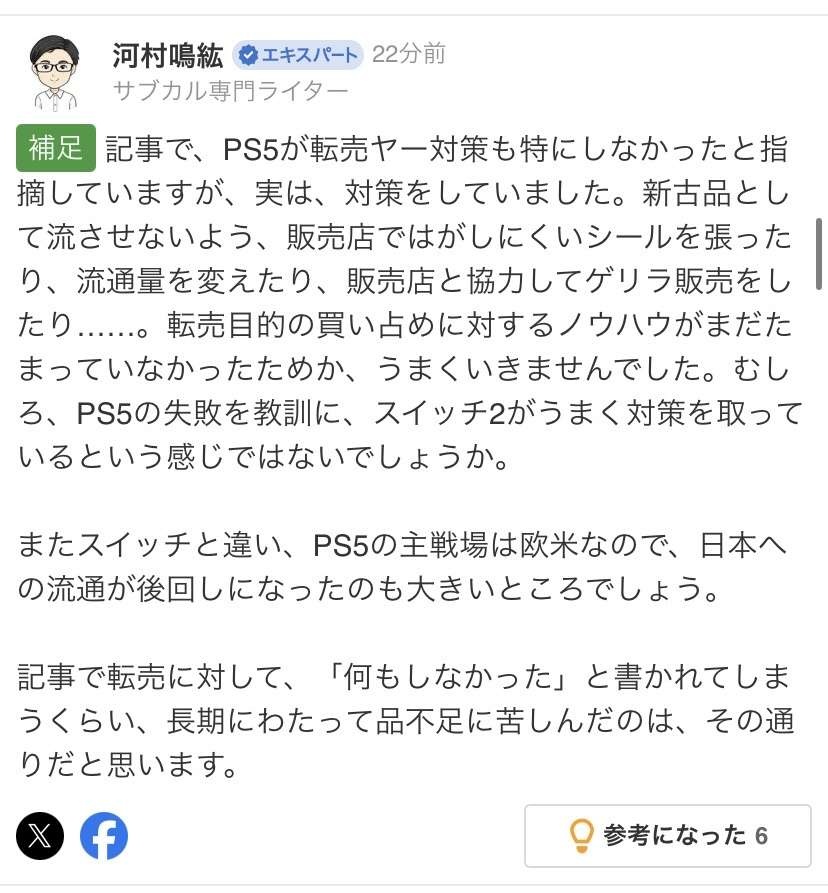Mark comment as 参考になった

click(667, 836)
